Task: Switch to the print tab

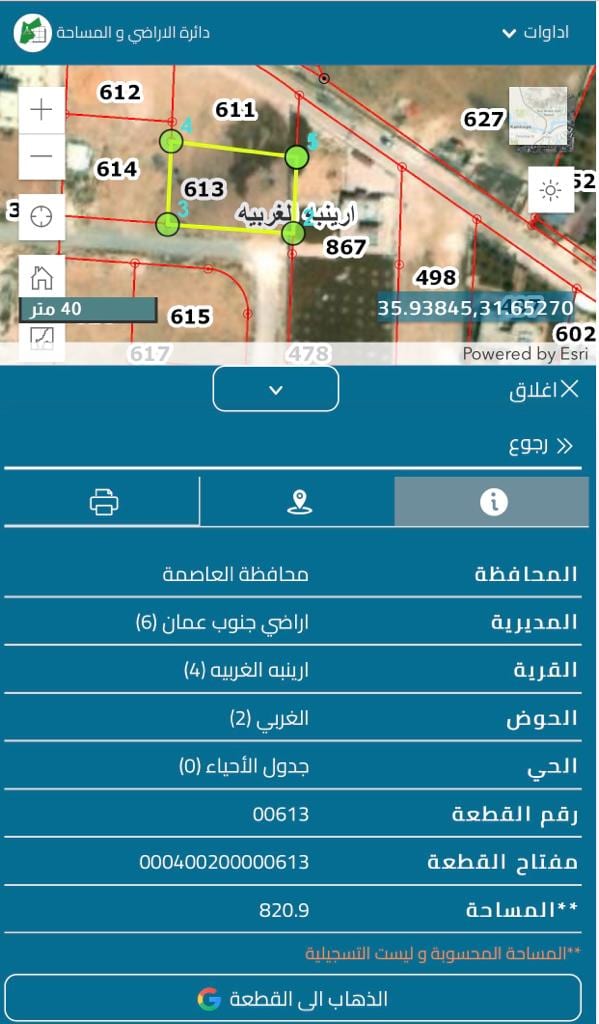Action: coord(103,502)
